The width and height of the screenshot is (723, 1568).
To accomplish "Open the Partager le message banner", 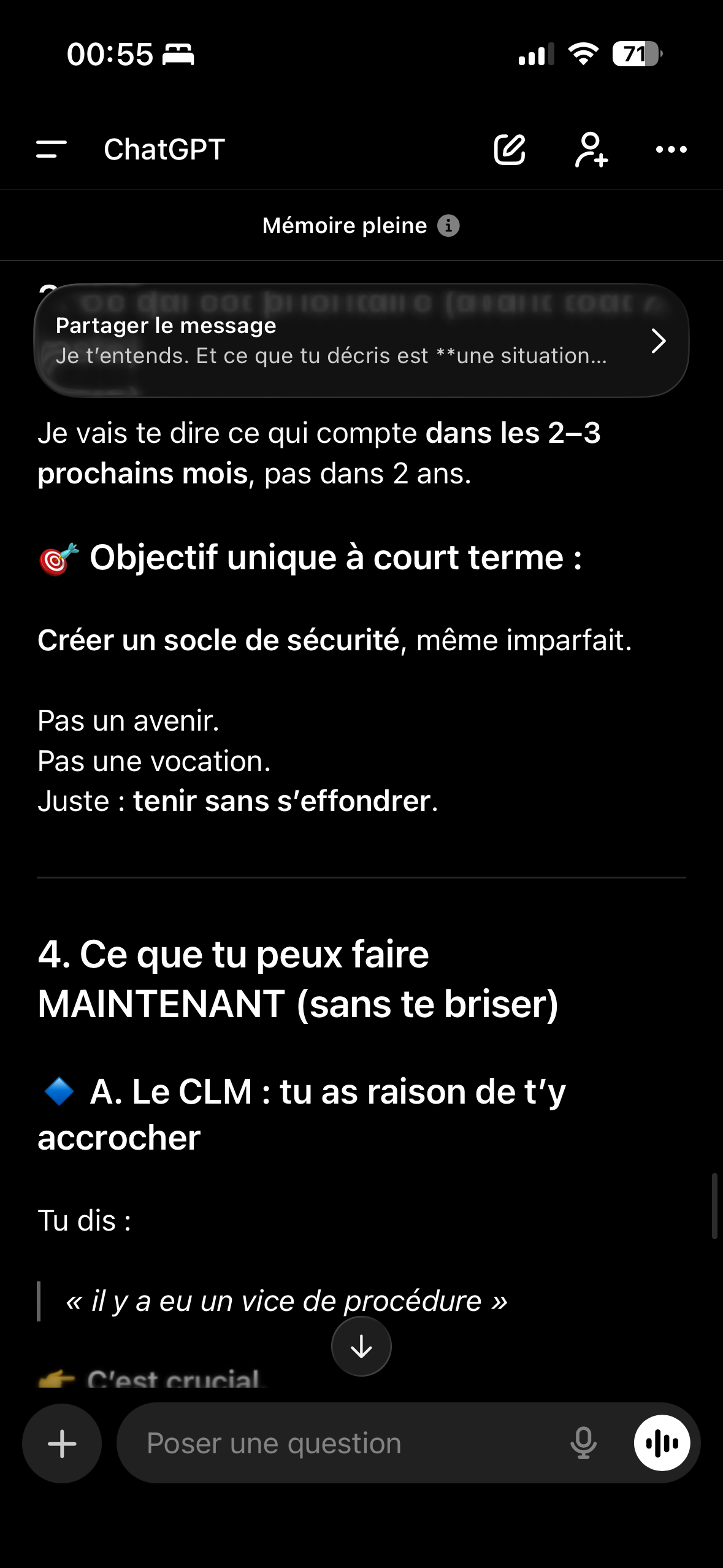I will click(x=361, y=340).
